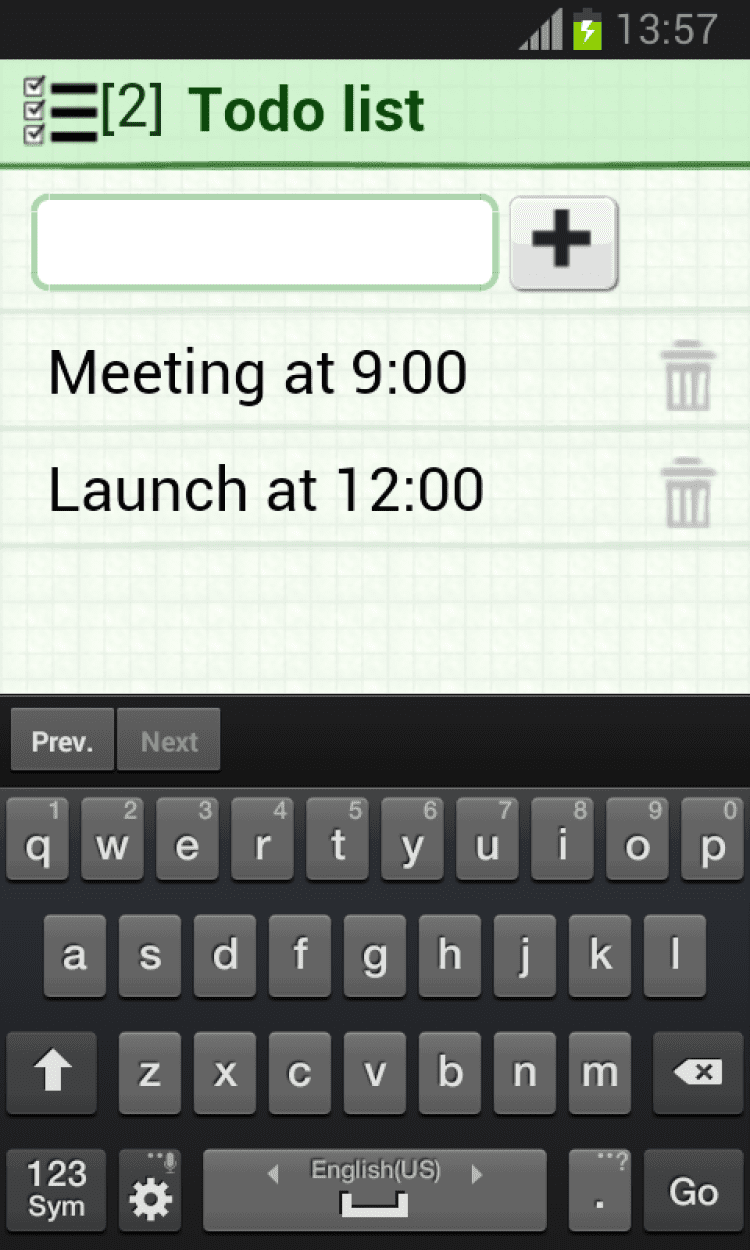The height and width of the screenshot is (1250, 750).
Task: Delete the Launch at 12:00 item
Action: click(688, 493)
